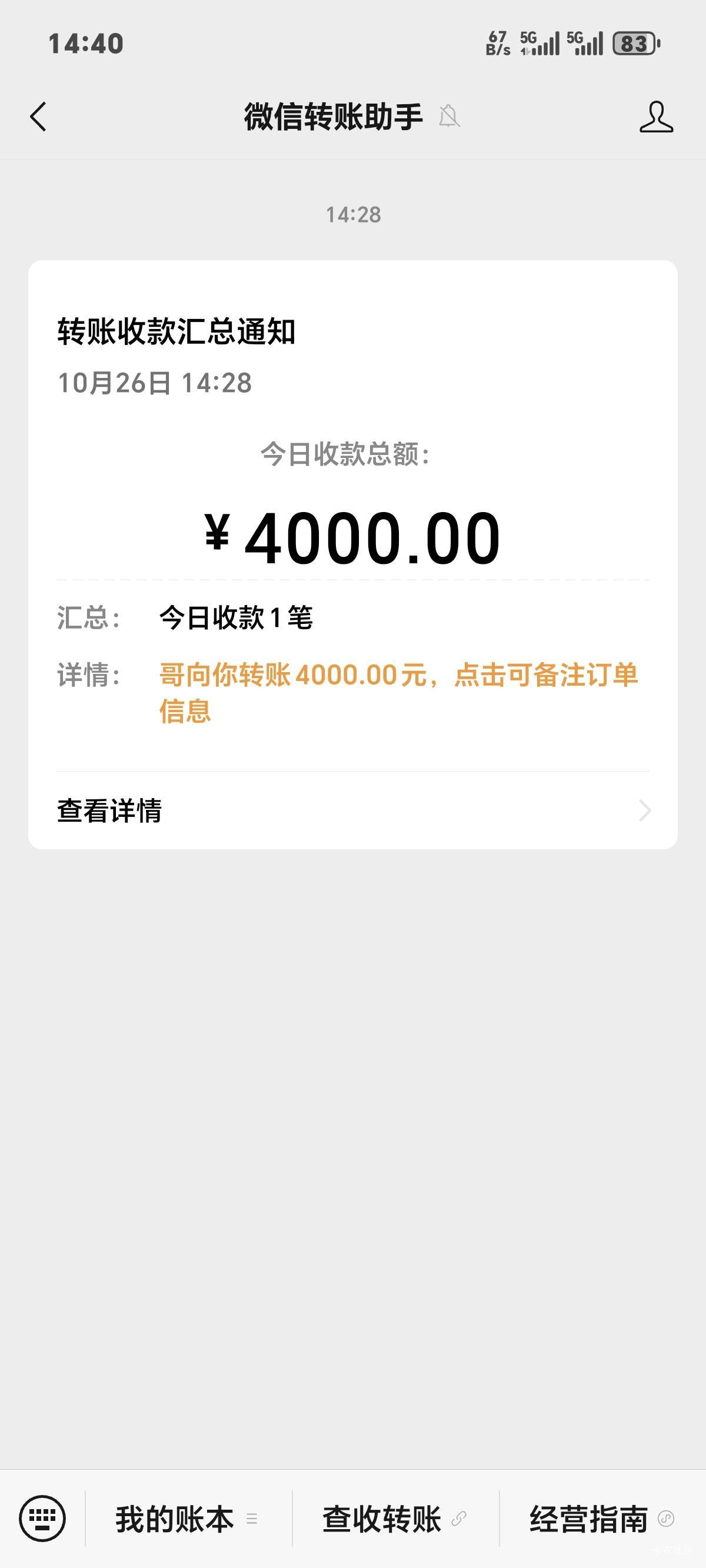Open the 我的账本 menu
This screenshot has height=1568, width=706.
[187, 1519]
